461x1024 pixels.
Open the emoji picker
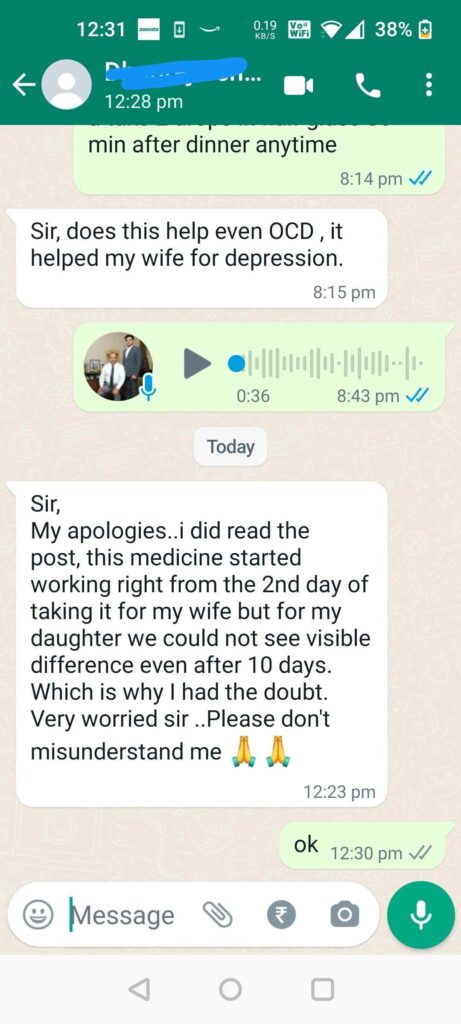tap(39, 915)
